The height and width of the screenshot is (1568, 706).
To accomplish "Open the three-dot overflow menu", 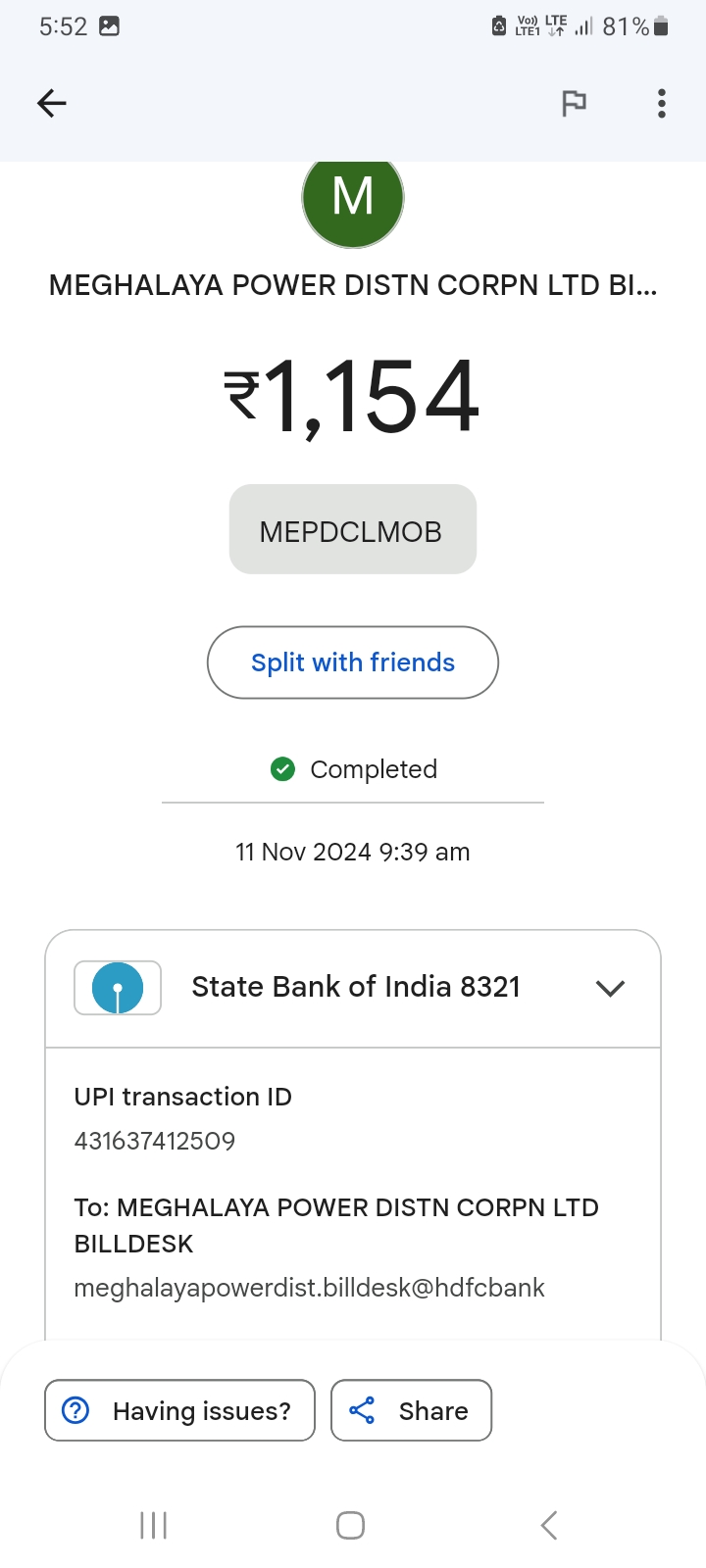I will pos(662,103).
